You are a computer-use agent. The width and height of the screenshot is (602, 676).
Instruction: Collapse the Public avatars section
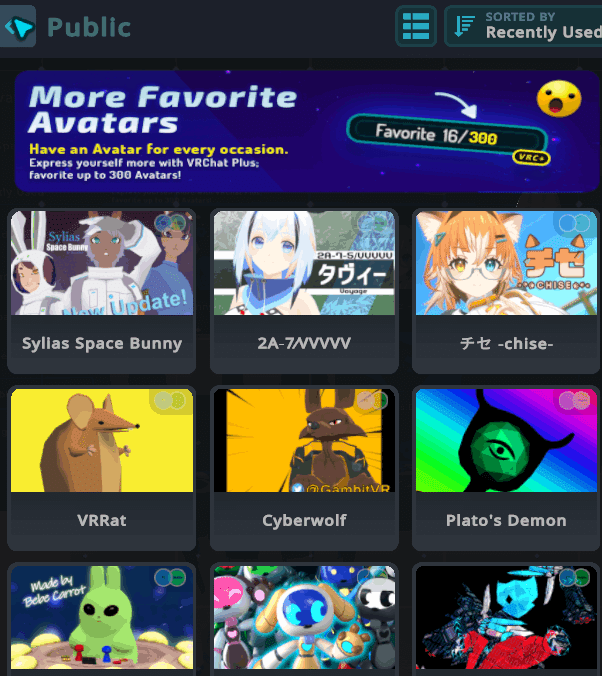pos(19,27)
